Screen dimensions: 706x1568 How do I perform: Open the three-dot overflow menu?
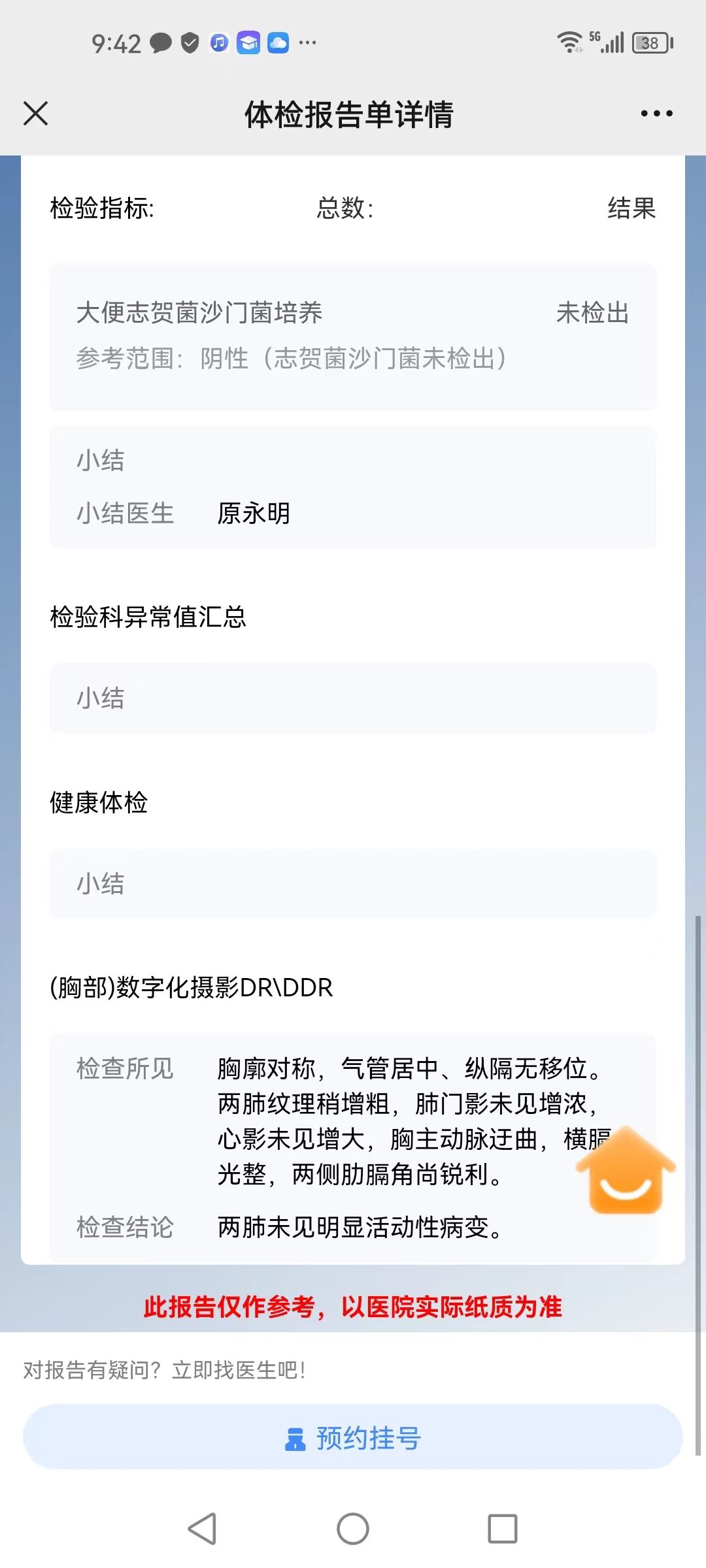[656, 114]
